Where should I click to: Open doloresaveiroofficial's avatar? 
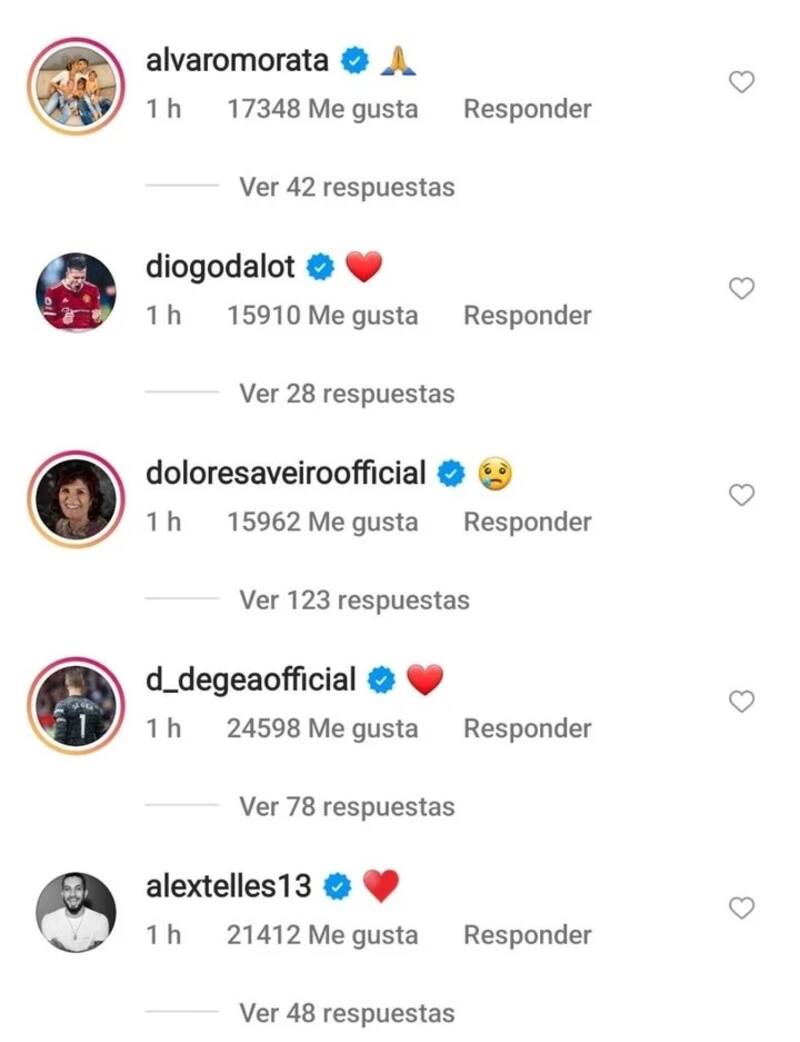coord(76,499)
